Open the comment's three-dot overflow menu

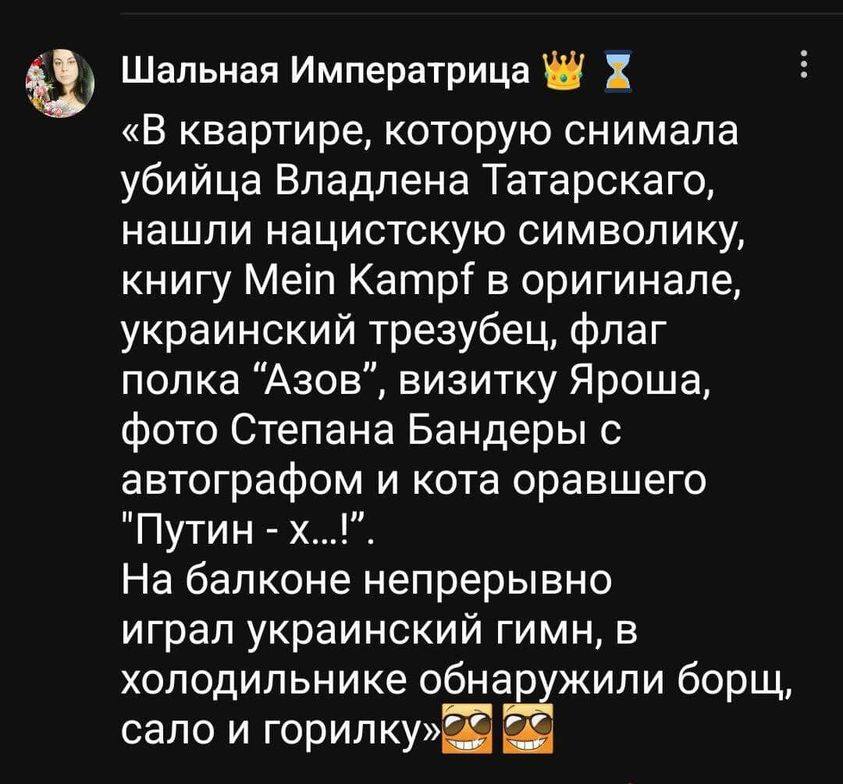(x=804, y=71)
